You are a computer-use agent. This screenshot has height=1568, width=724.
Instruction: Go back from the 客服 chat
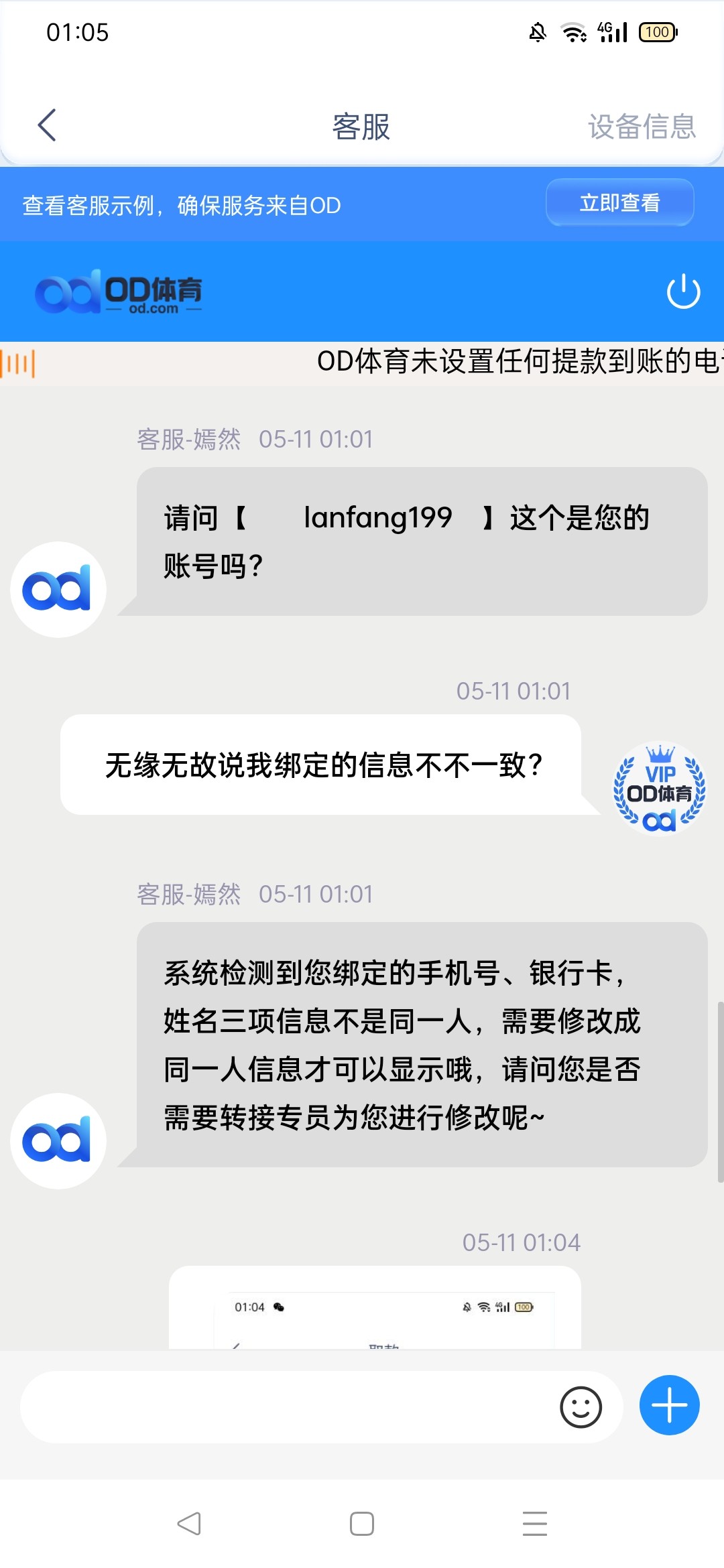[x=47, y=125]
